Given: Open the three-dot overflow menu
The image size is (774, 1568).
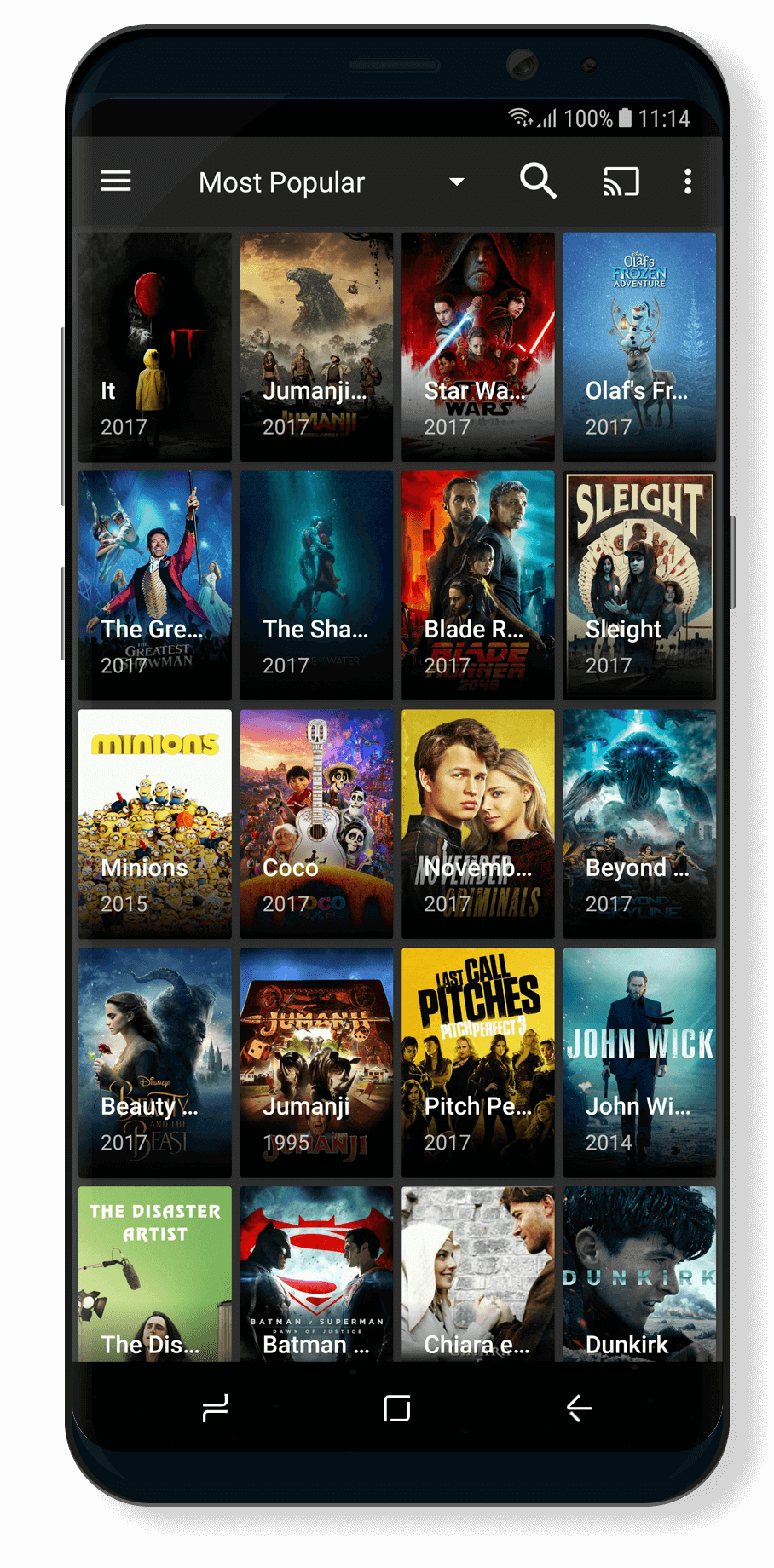Looking at the screenshot, I should pos(688,182).
